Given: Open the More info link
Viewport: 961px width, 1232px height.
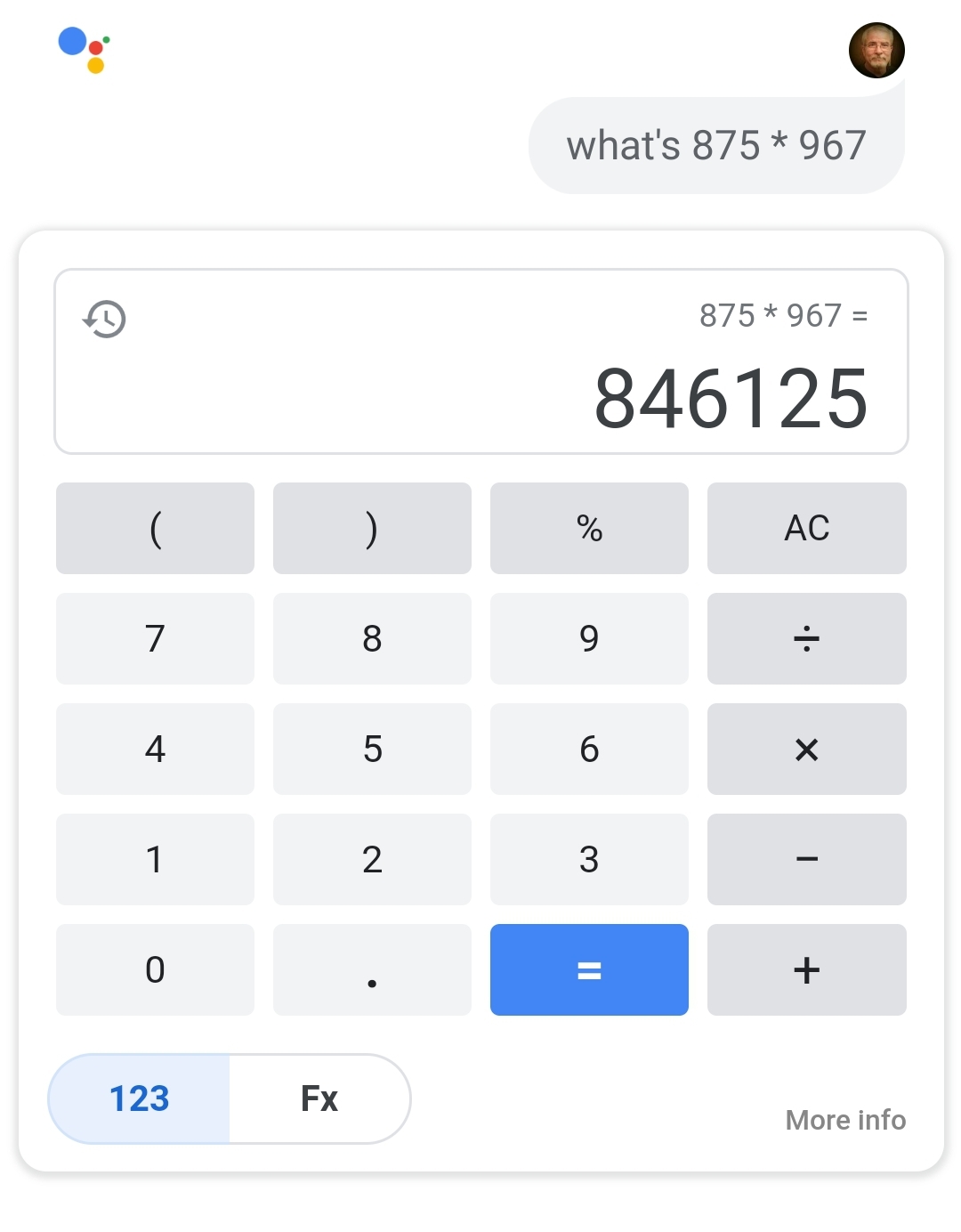Looking at the screenshot, I should tap(845, 1120).
